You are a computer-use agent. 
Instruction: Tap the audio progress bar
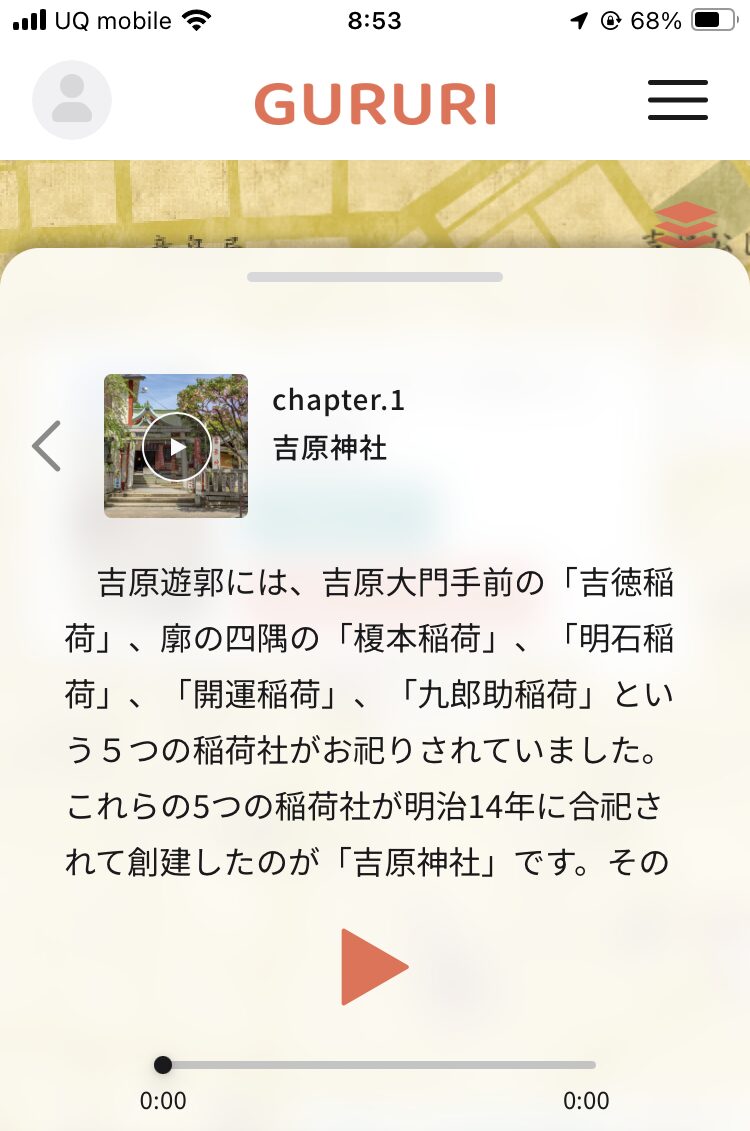point(380,1065)
